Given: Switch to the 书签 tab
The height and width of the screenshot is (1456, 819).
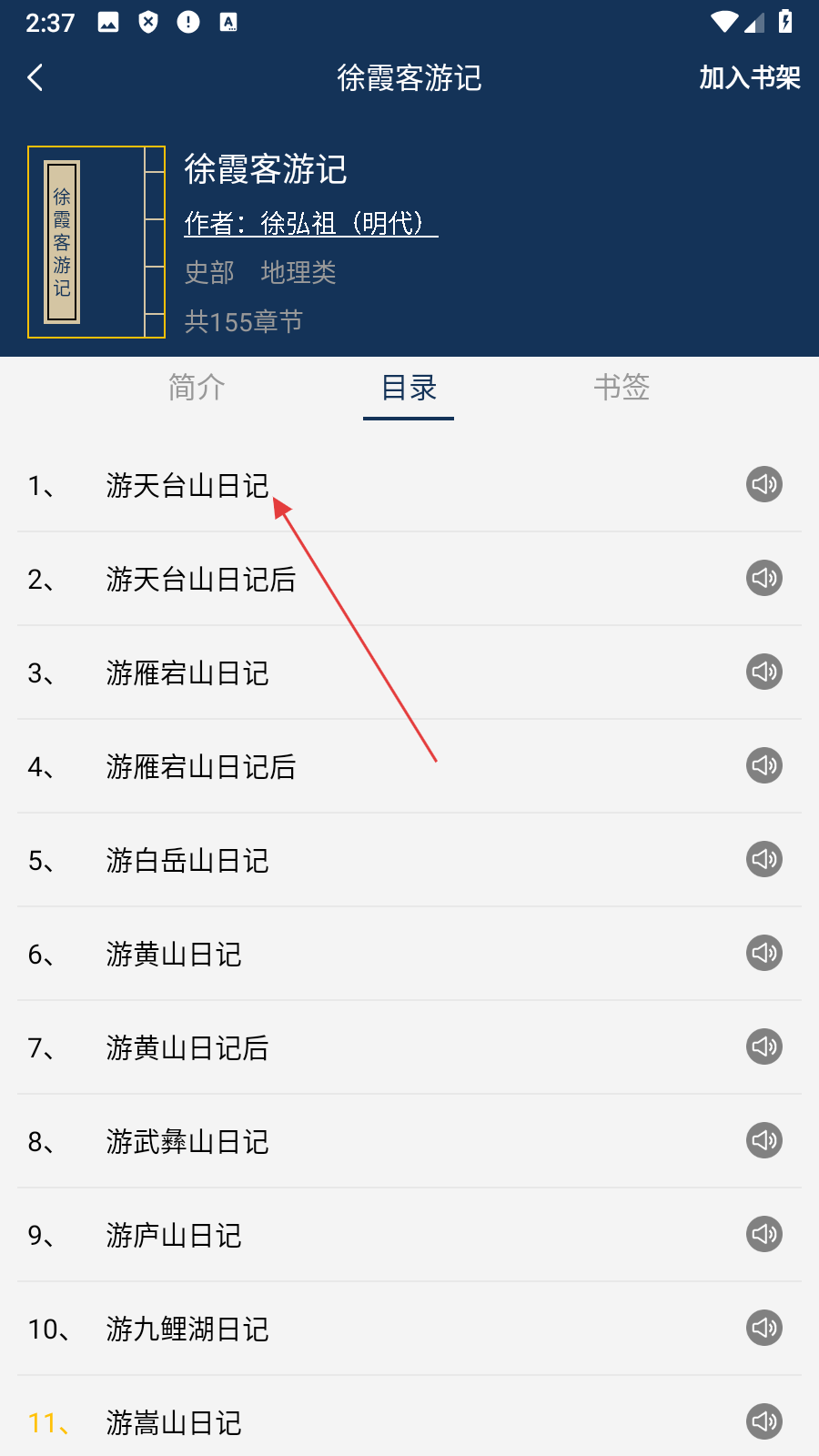Looking at the screenshot, I should click(x=622, y=388).
